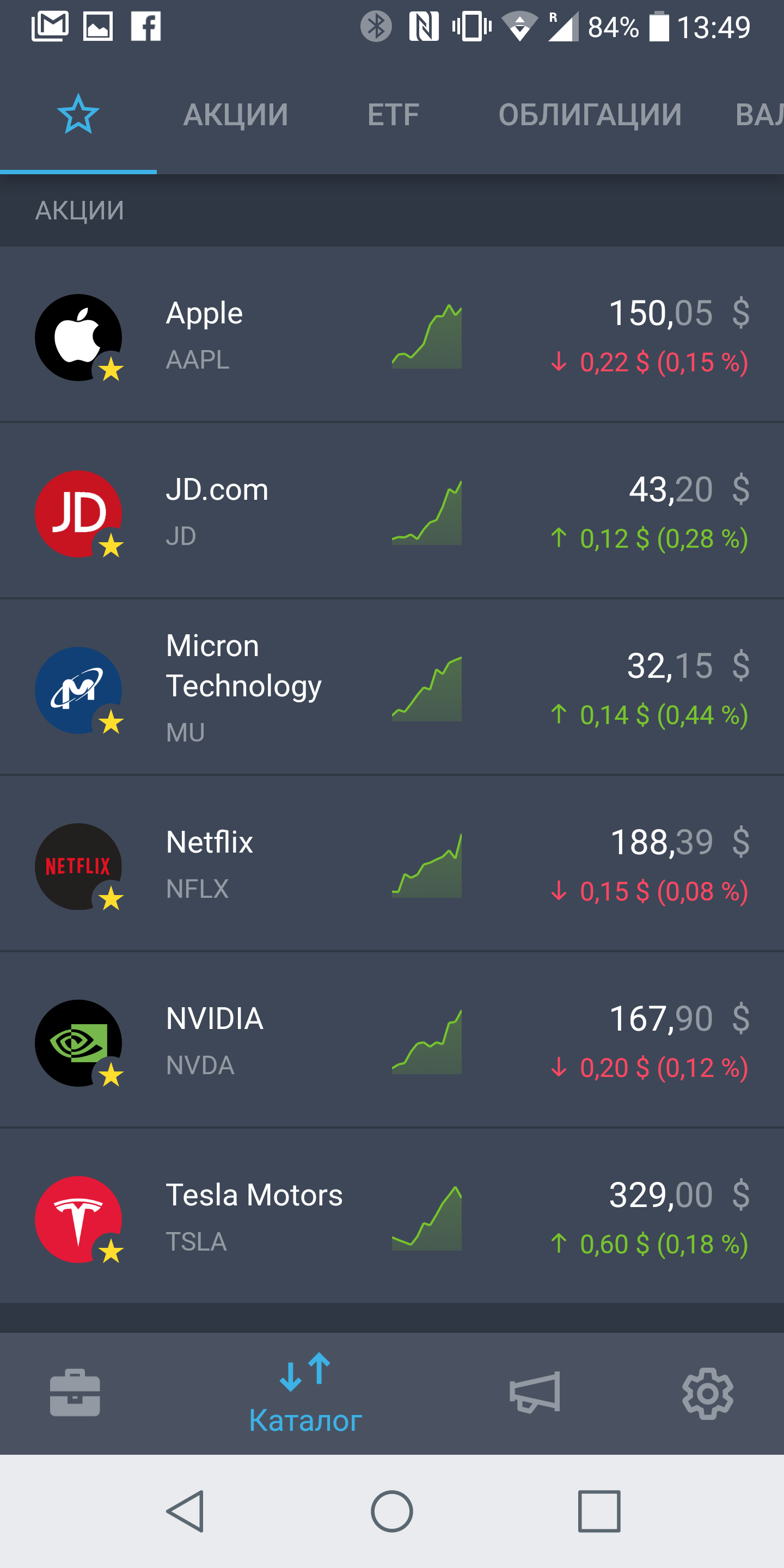Switch to the ETF tab
The width and height of the screenshot is (784, 1568).
393,115
